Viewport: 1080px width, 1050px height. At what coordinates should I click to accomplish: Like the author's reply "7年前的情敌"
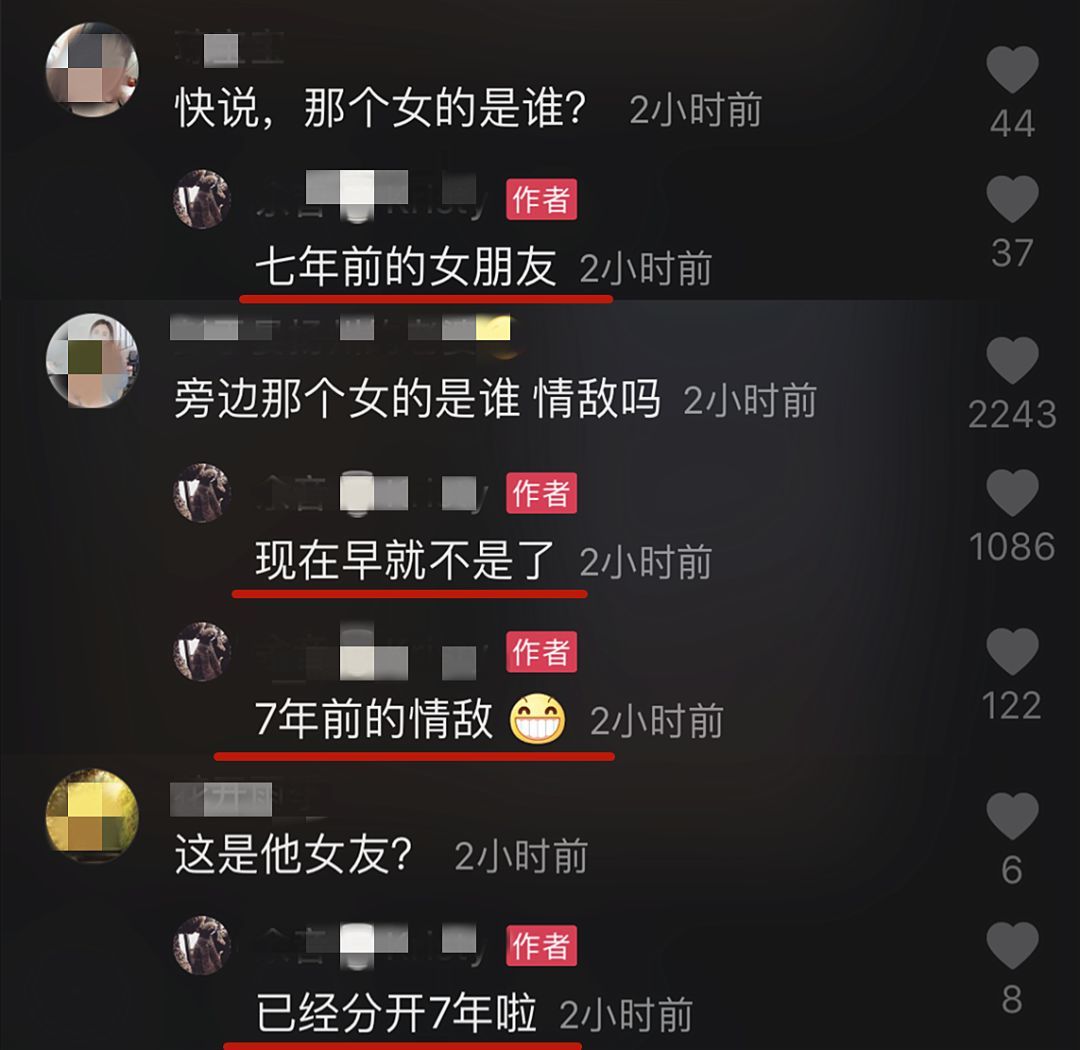click(1012, 652)
